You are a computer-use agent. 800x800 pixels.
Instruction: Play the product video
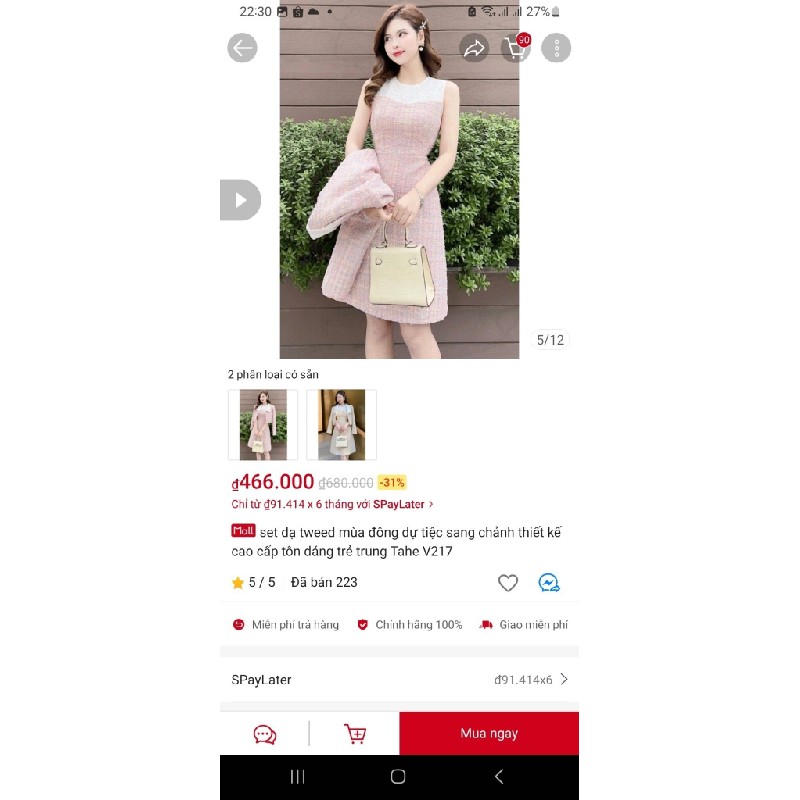point(240,200)
